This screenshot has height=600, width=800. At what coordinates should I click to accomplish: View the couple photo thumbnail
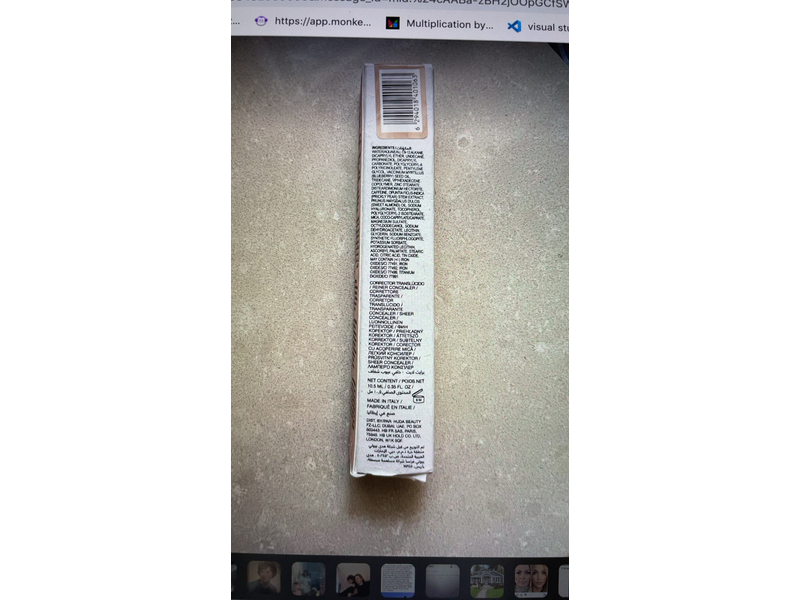[353, 580]
